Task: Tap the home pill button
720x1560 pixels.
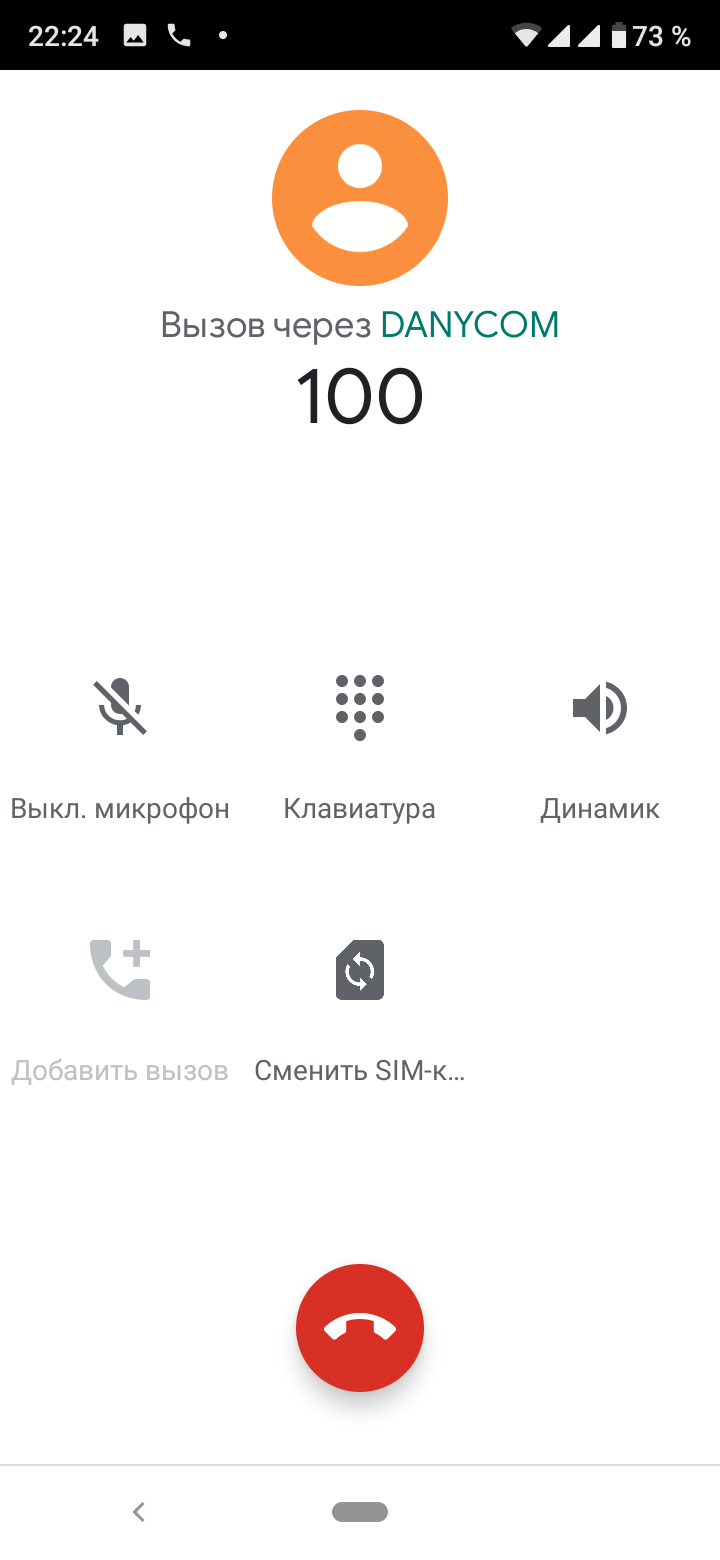Action: 360,1512
